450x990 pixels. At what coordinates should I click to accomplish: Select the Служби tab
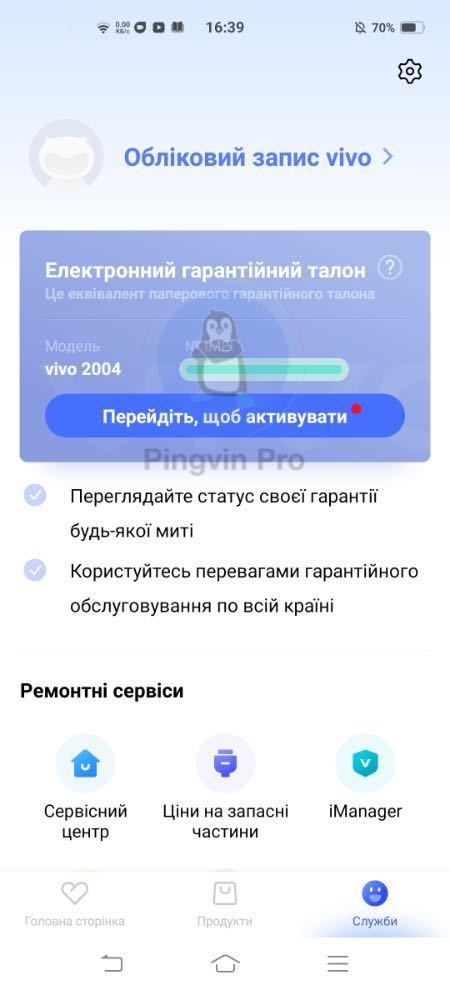click(375, 904)
